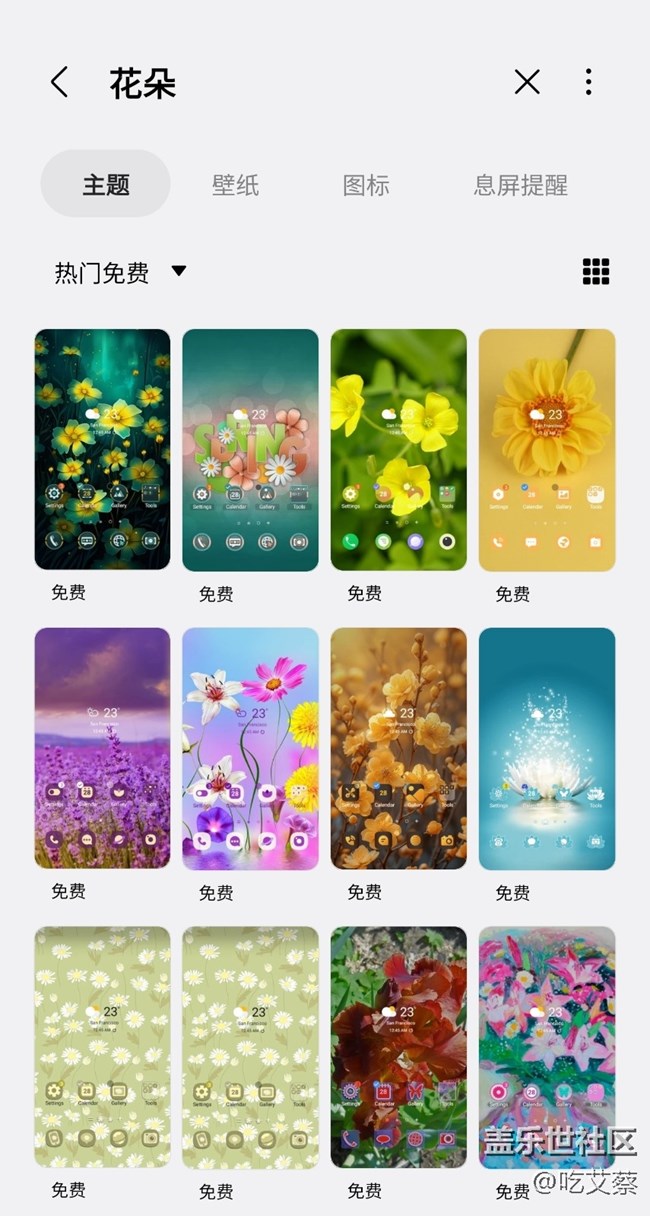Go back from the 花朵 page

[60, 82]
